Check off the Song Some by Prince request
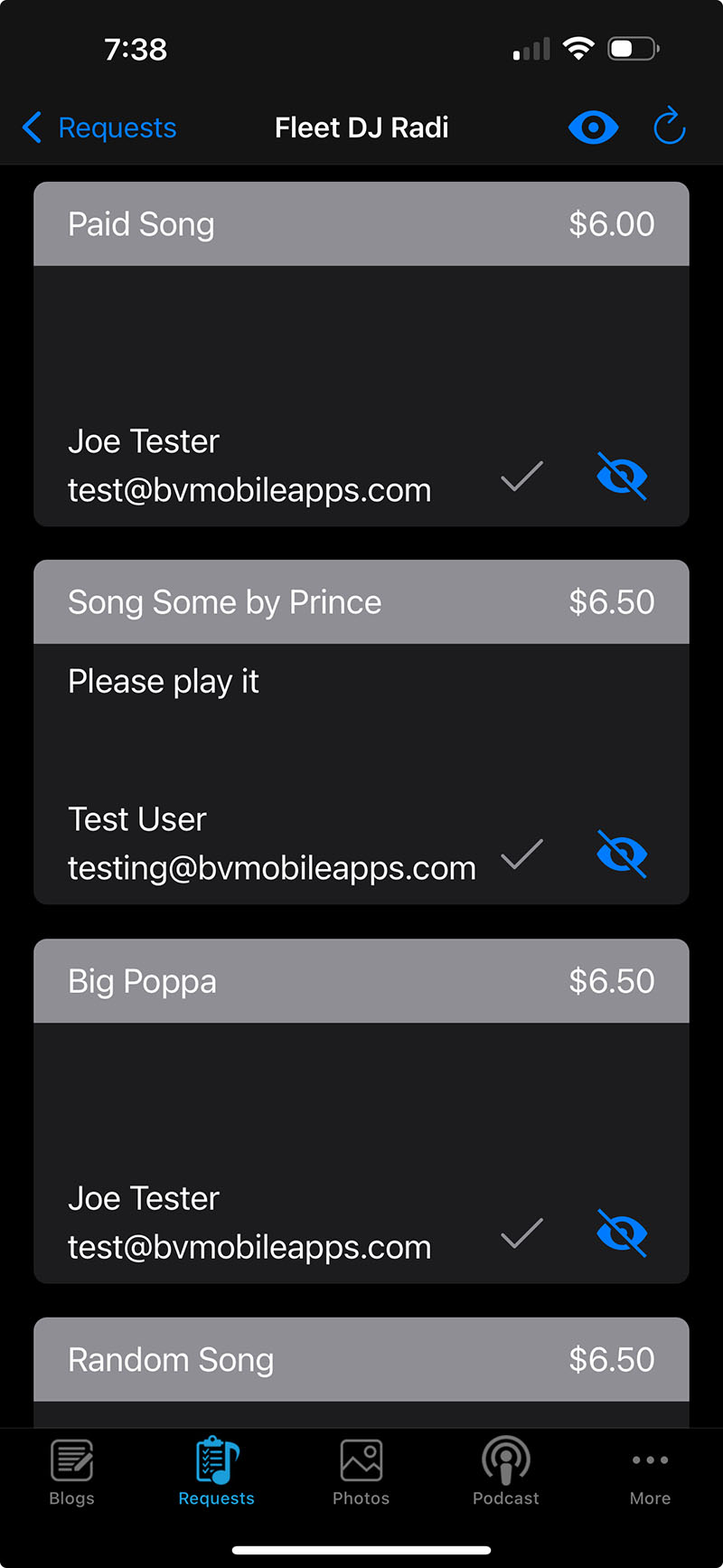 click(x=521, y=854)
